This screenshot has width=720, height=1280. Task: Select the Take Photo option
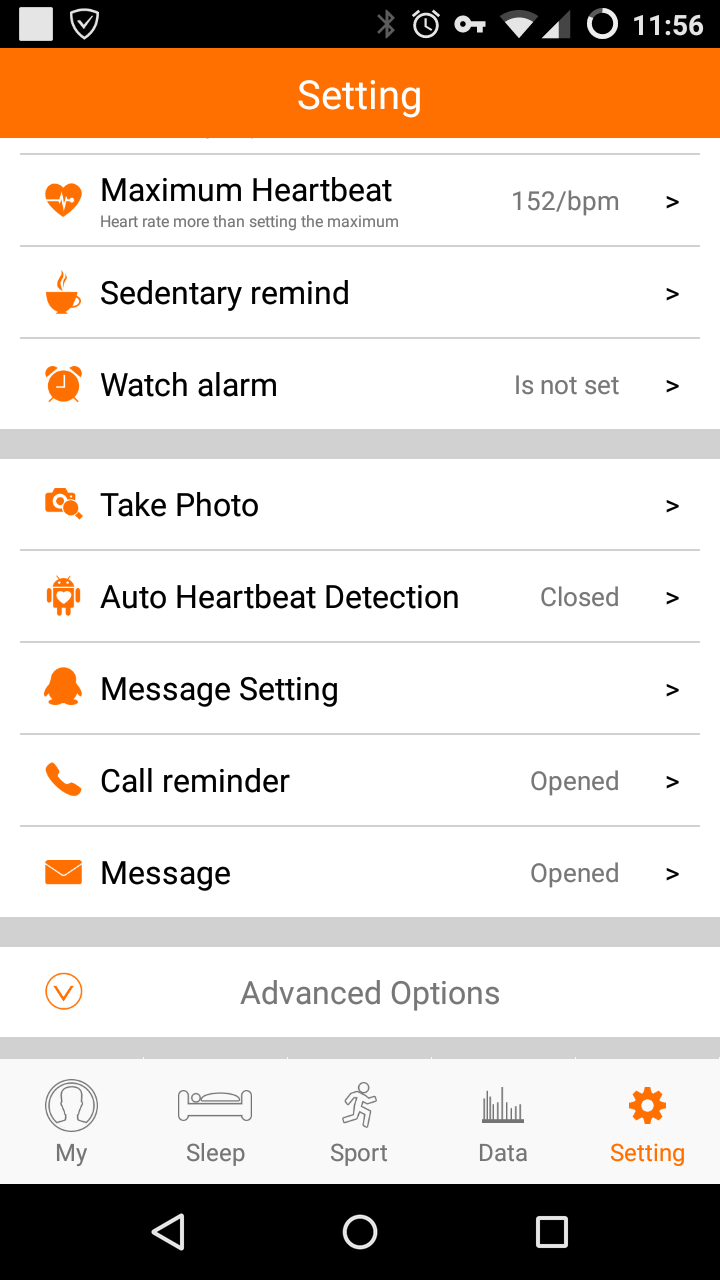[x=360, y=505]
